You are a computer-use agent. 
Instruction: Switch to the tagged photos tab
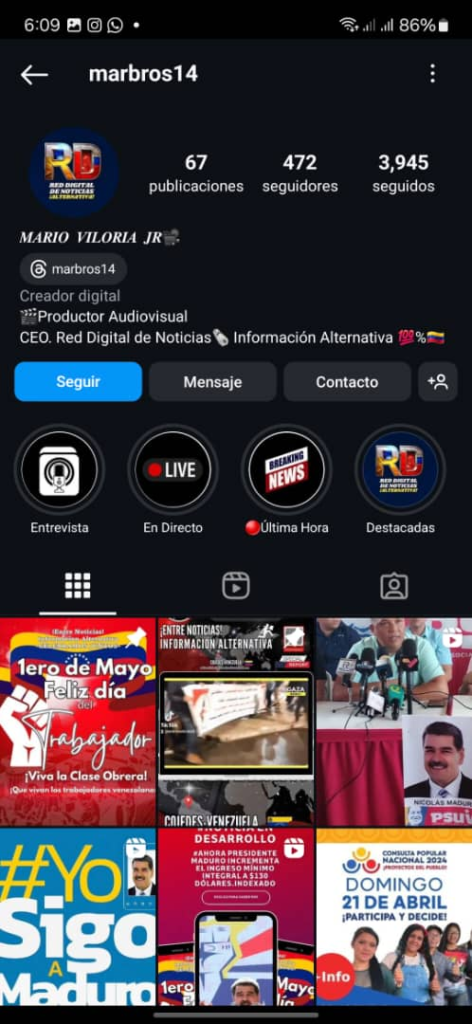pyautogui.click(x=394, y=586)
